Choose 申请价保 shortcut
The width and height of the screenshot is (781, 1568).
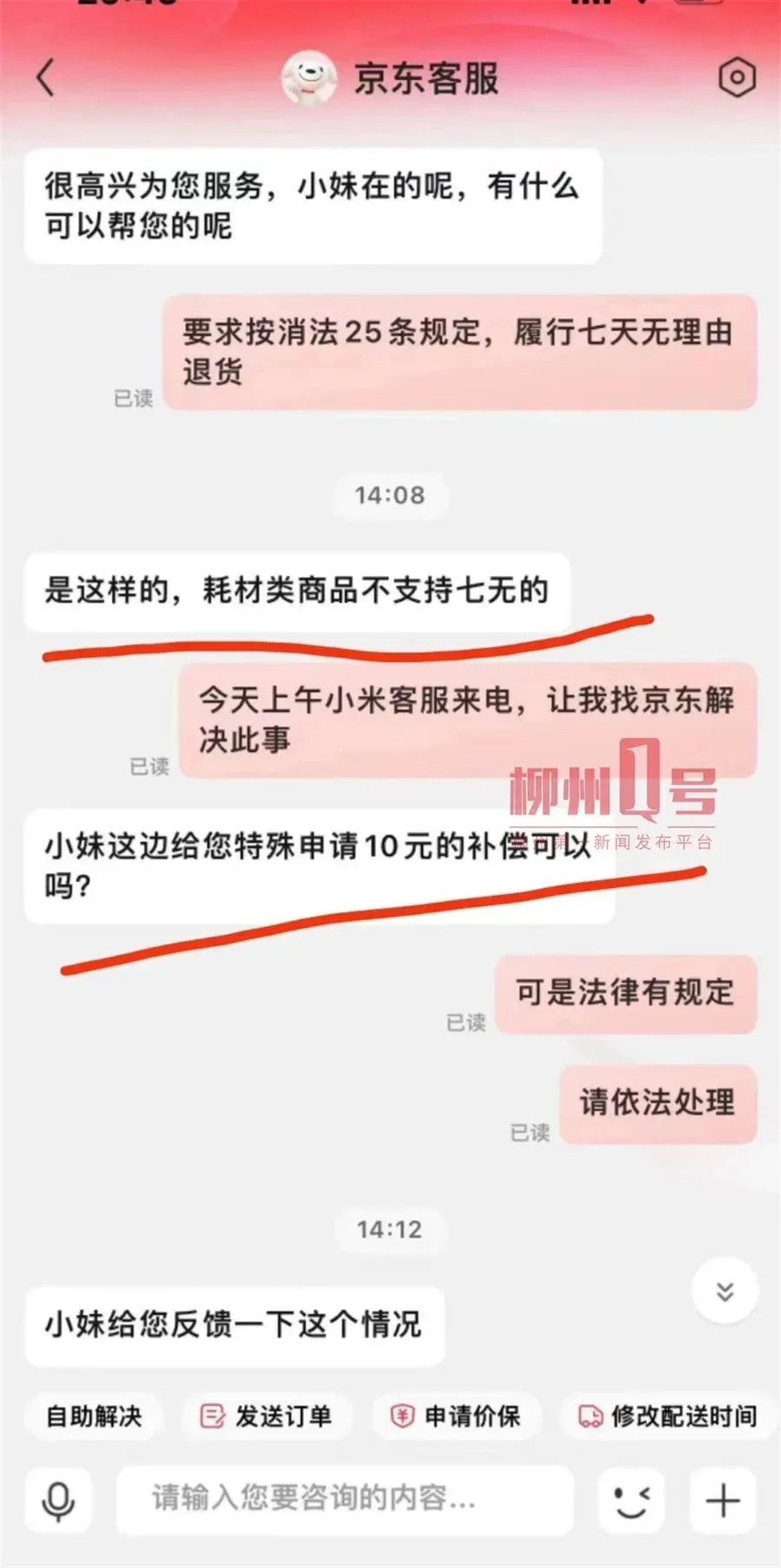pos(456,1416)
